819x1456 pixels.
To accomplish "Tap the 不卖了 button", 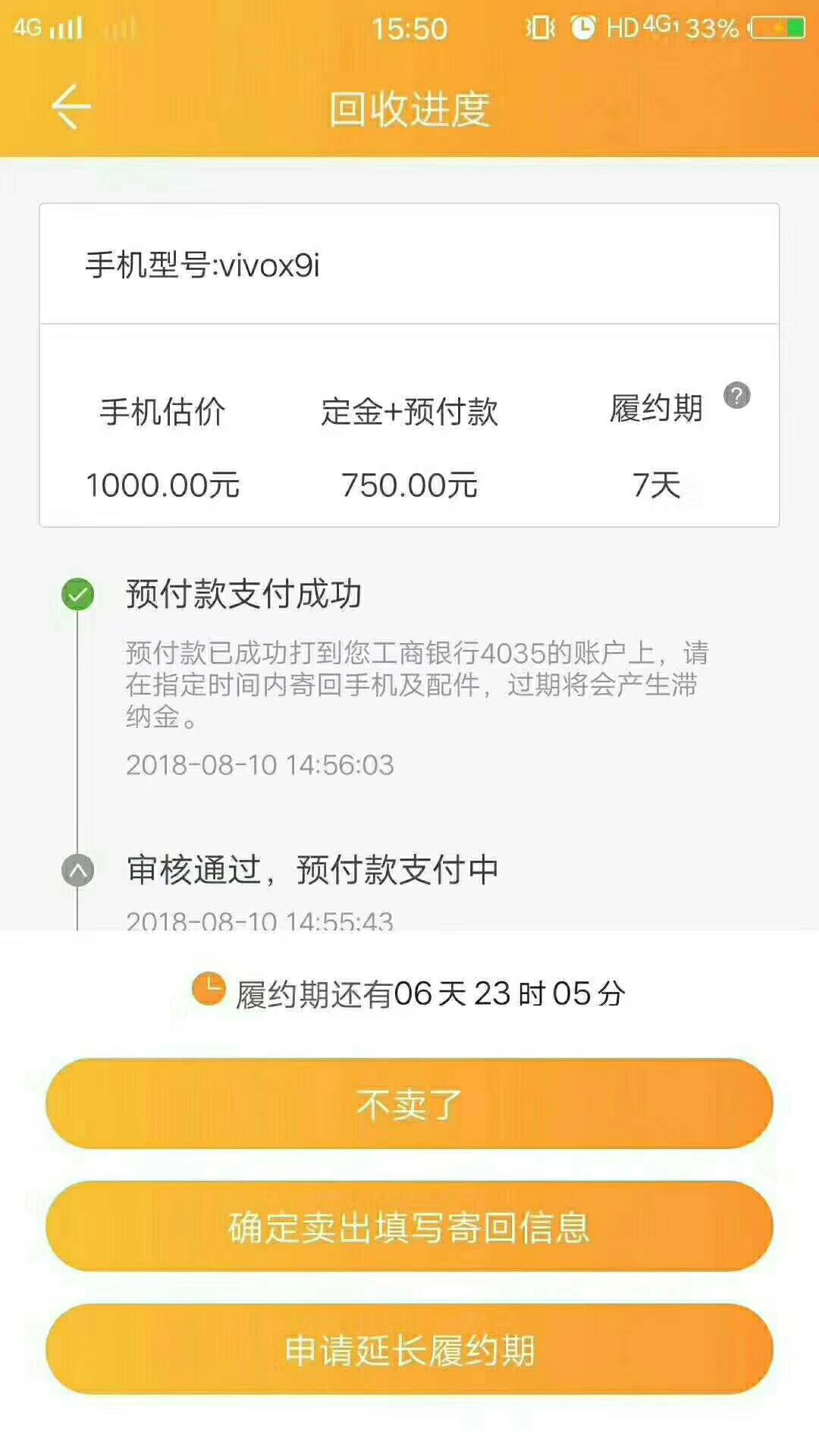I will pyautogui.click(x=409, y=1104).
